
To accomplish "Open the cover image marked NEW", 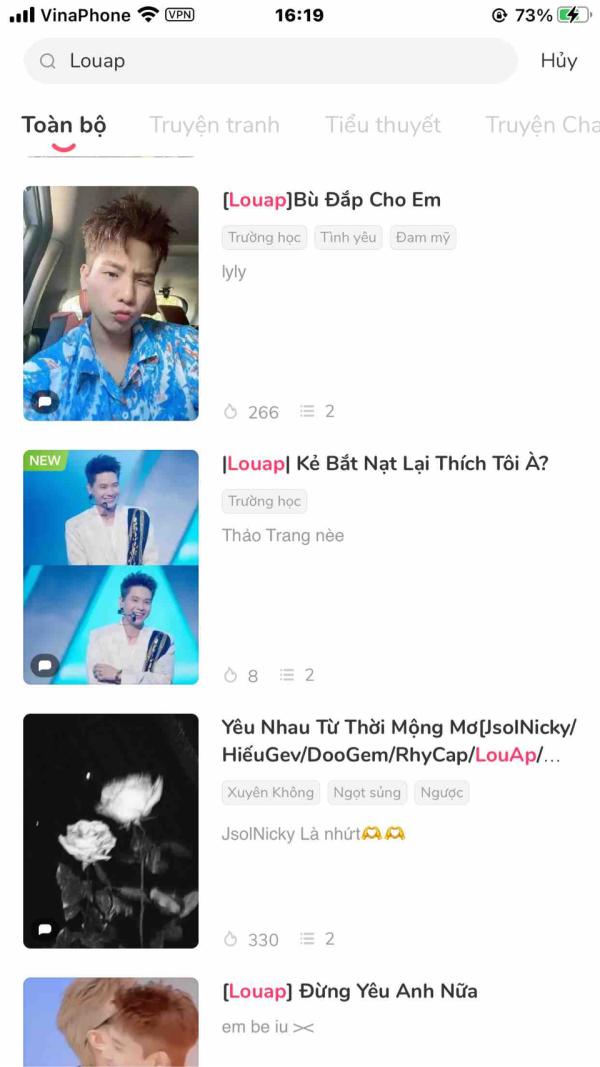I will (111, 567).
